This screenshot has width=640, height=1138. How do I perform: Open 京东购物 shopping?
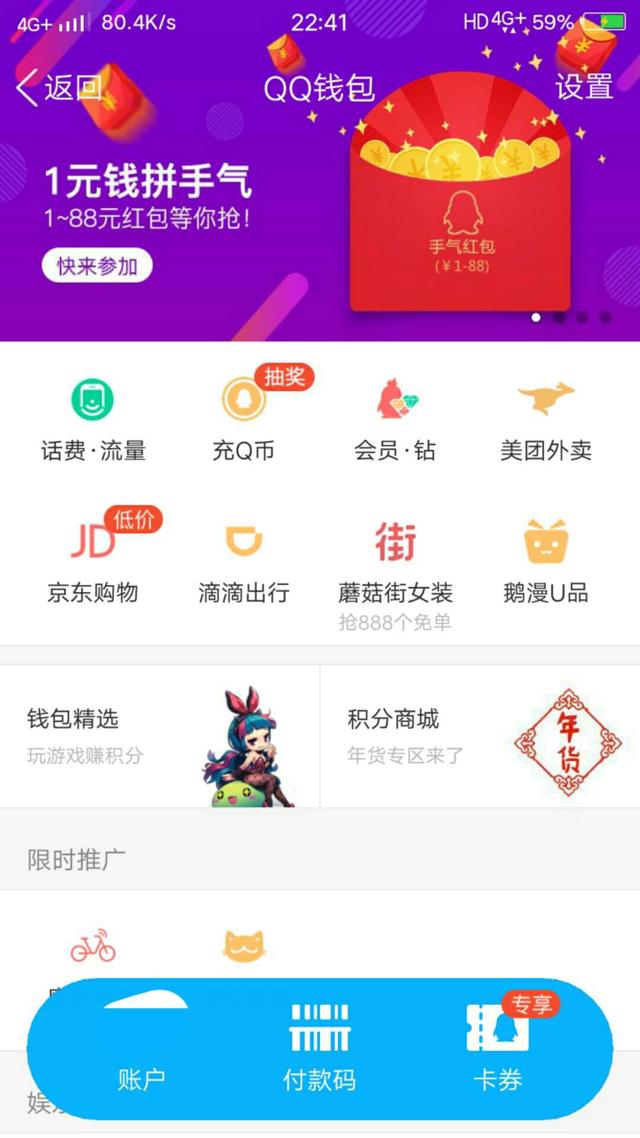pos(93,562)
